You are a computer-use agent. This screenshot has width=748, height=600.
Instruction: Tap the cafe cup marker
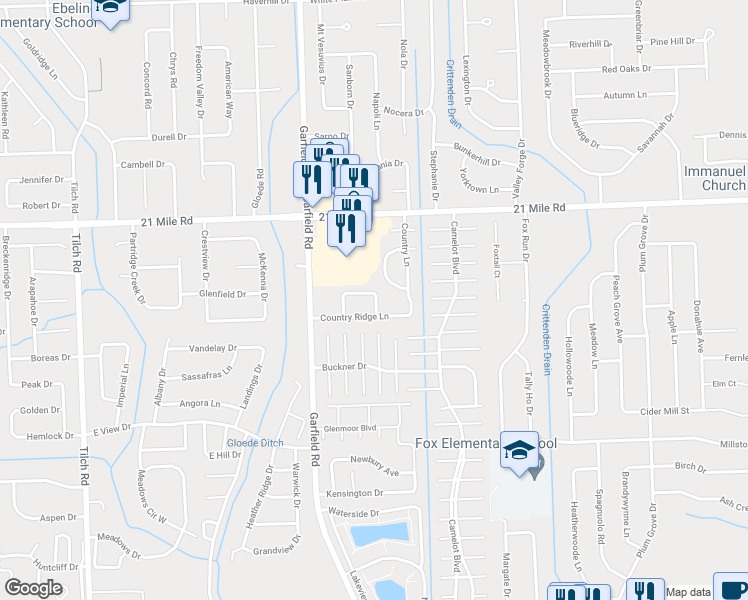click(x=731, y=587)
